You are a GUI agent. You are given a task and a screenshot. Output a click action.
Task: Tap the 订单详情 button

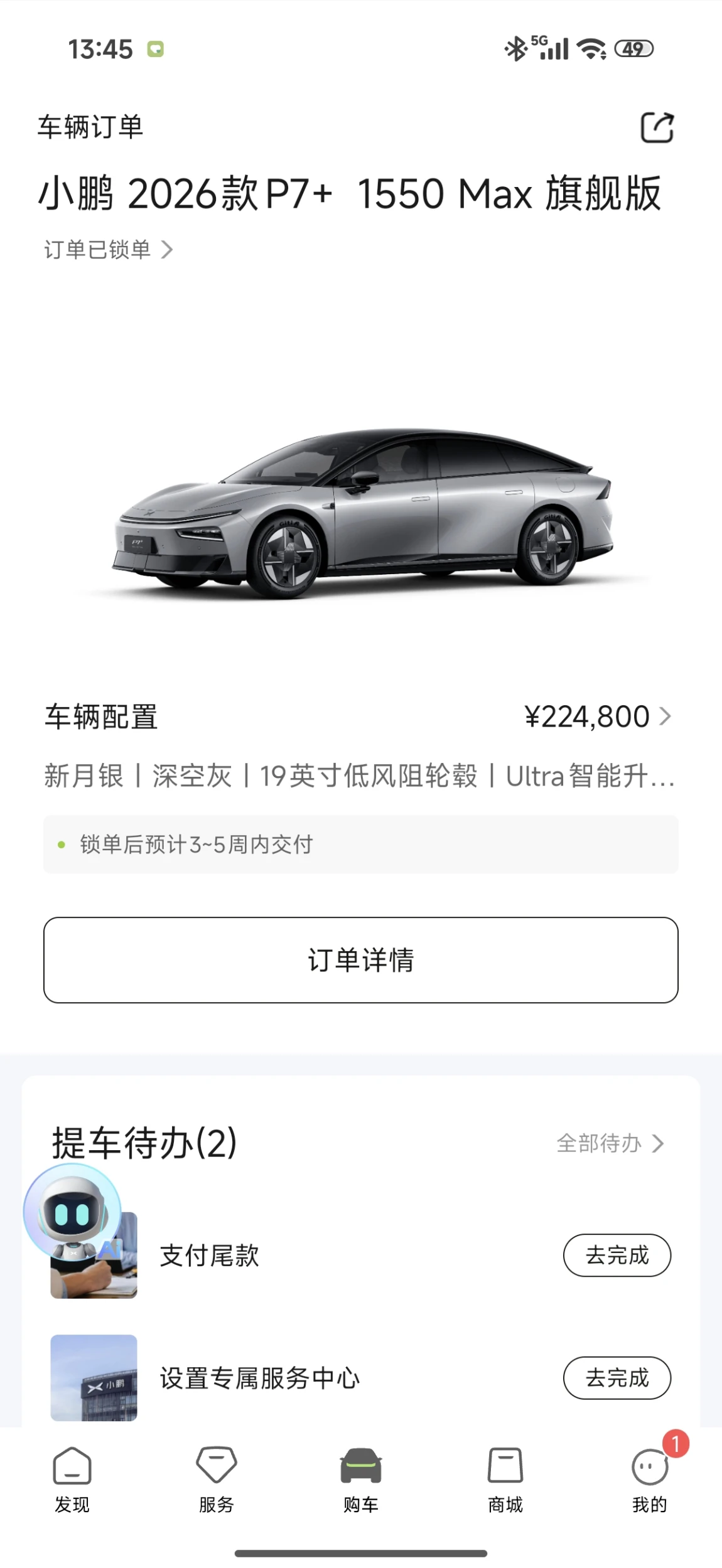click(360, 960)
